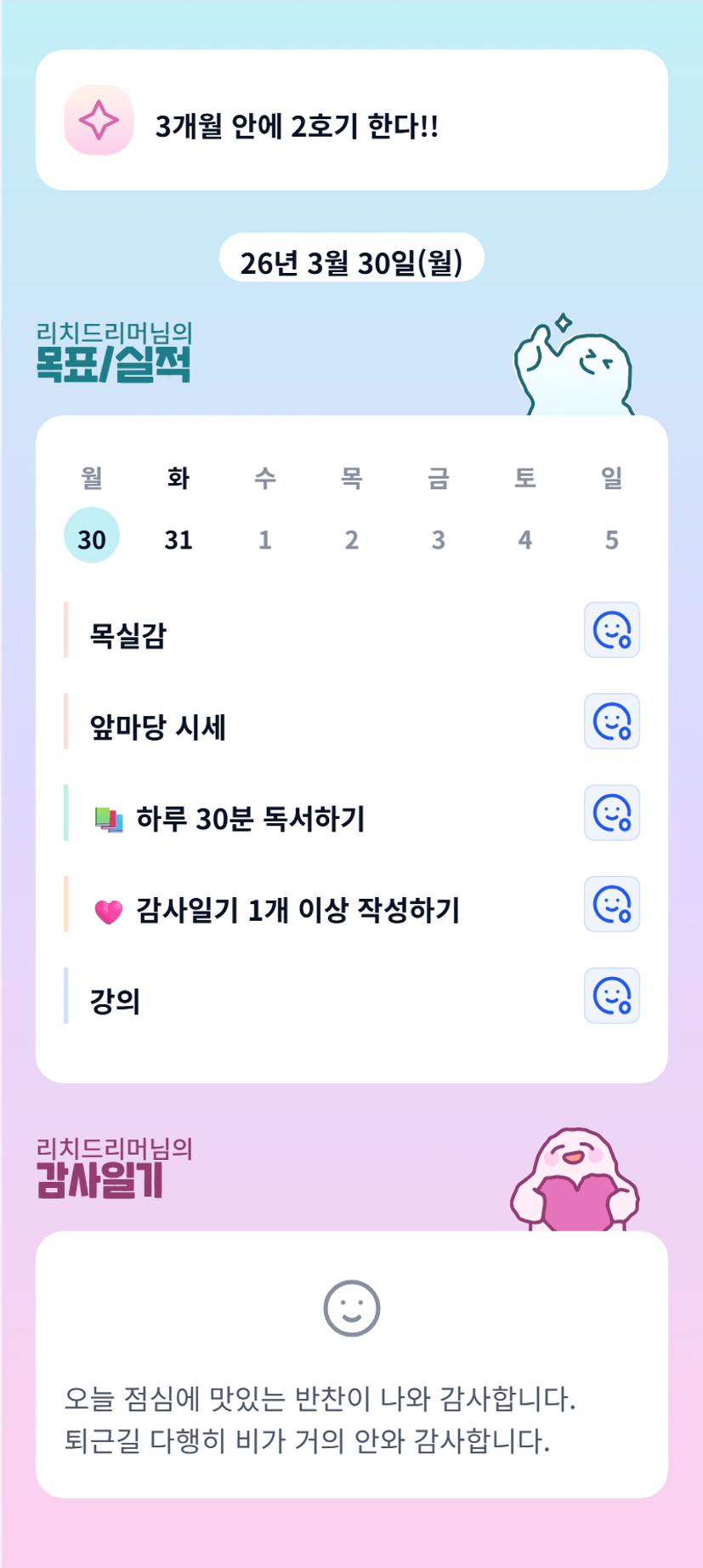Open the 3개월 안에 2호기 한다!! goal card
Screen dimensions: 703x1568
(351, 121)
